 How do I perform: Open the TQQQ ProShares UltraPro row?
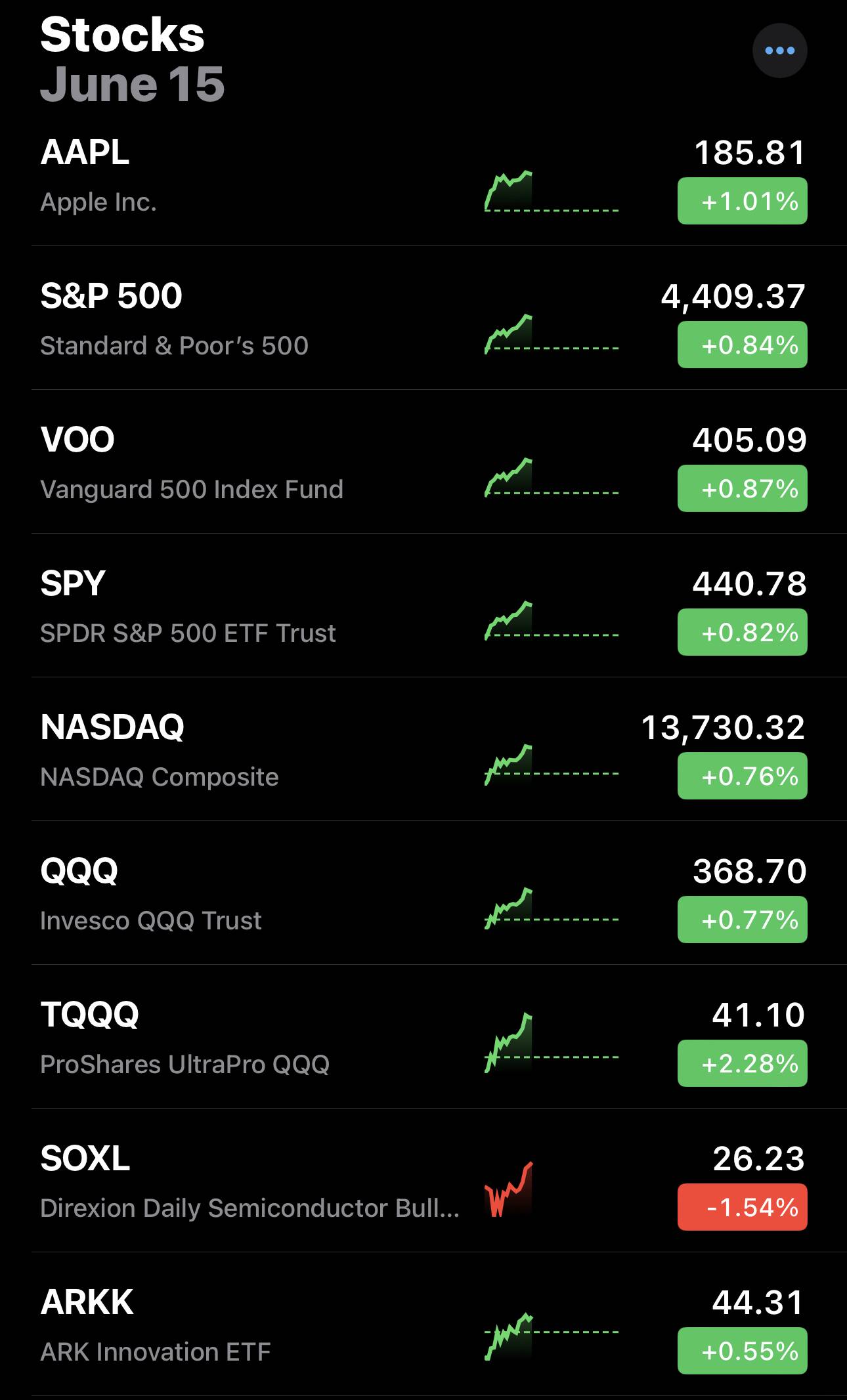click(x=423, y=1037)
